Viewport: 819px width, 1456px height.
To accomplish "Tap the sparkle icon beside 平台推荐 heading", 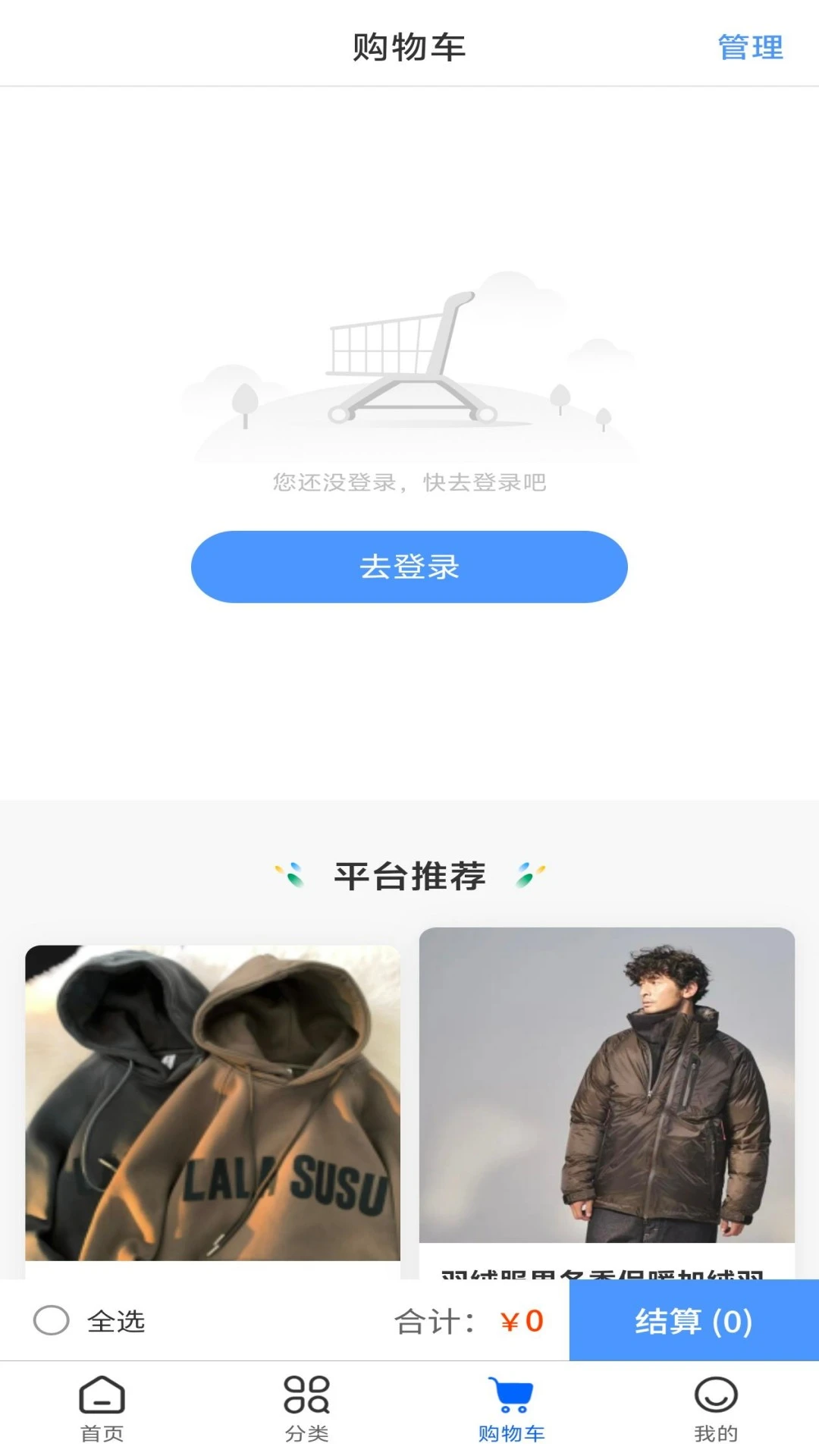I will 289,876.
